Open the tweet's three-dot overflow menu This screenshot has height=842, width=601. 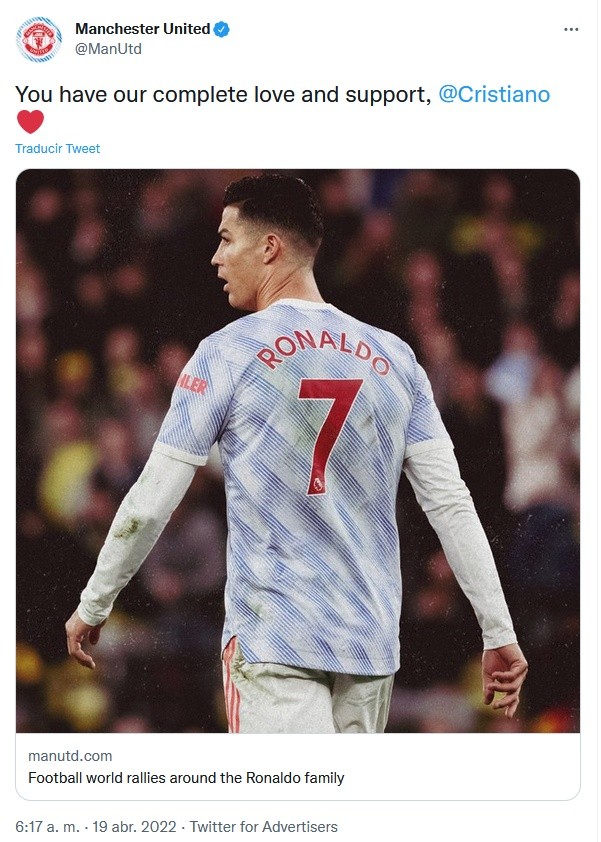[571, 29]
